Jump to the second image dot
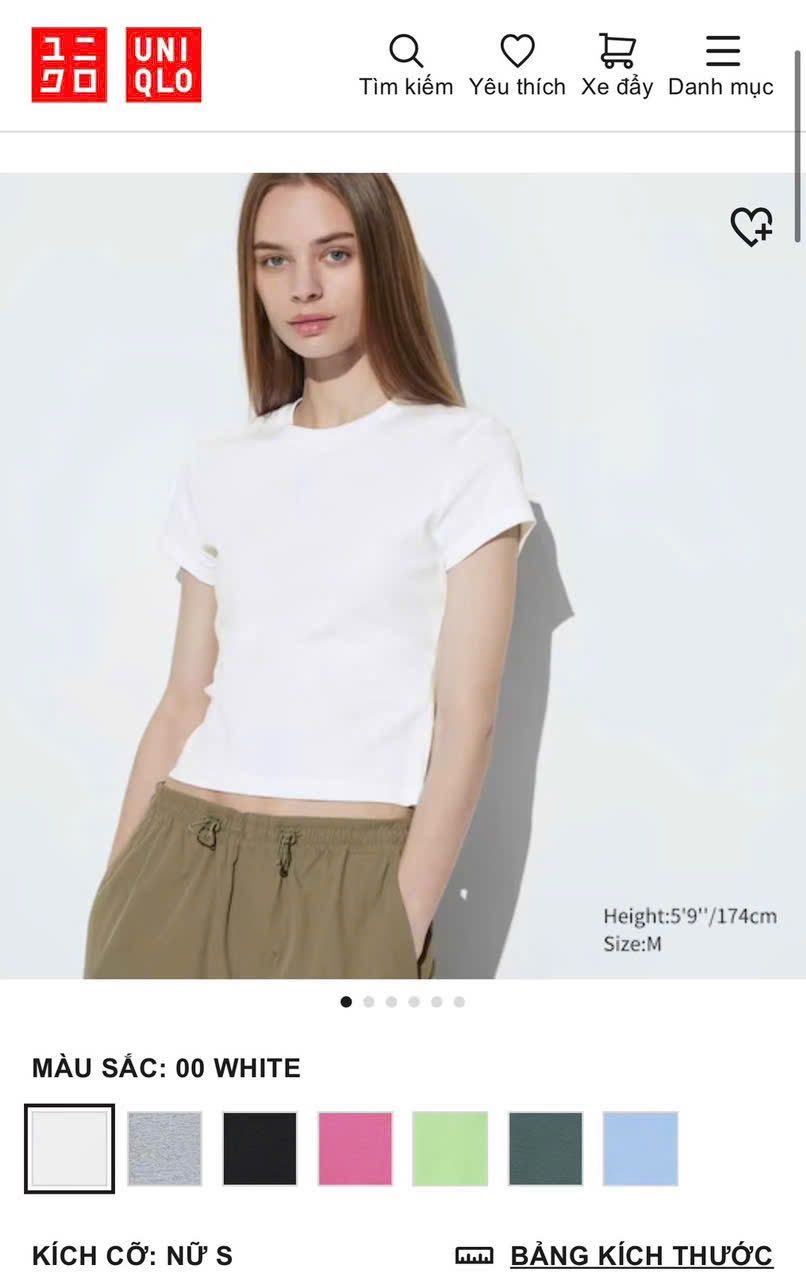The image size is (806, 1280). 369,1001
